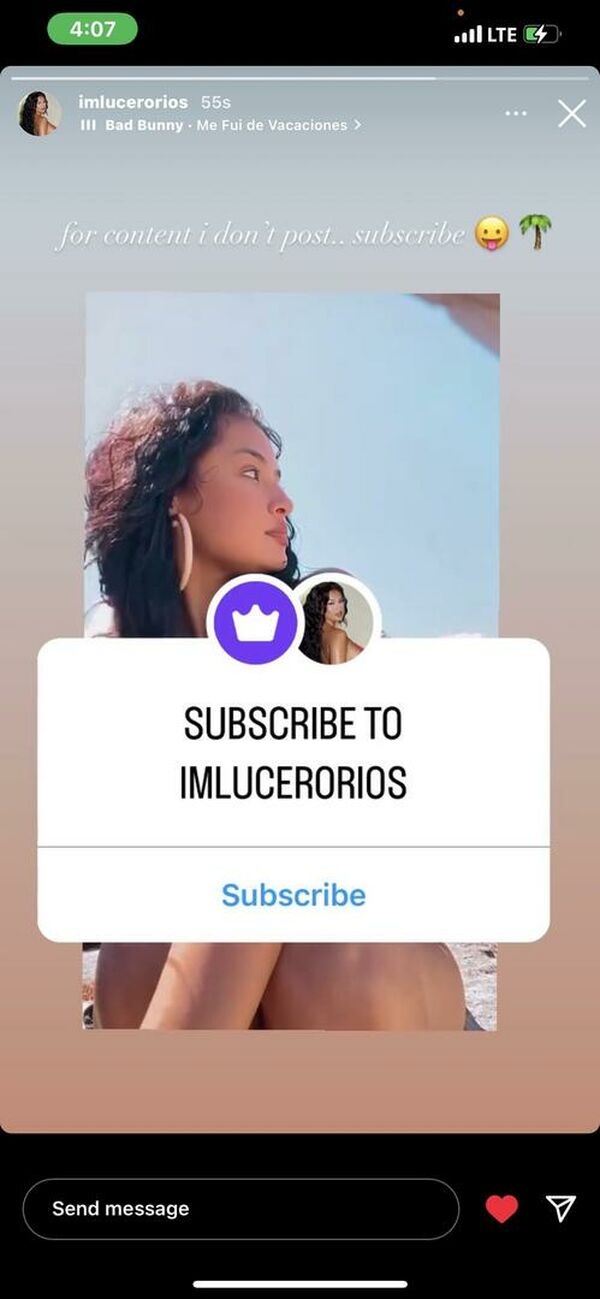Type in the Send message field

pos(240,1208)
